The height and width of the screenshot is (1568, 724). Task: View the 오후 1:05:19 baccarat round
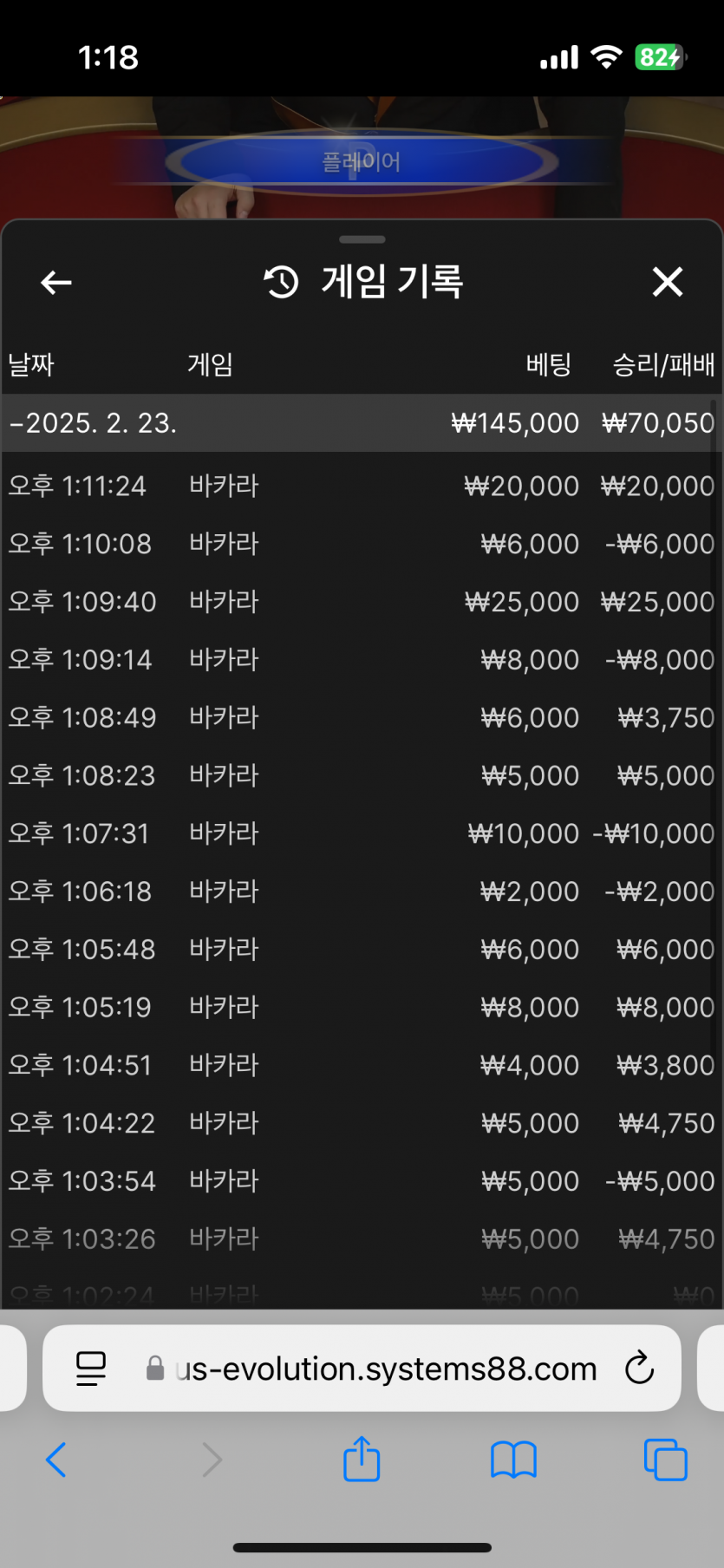[x=362, y=1007]
